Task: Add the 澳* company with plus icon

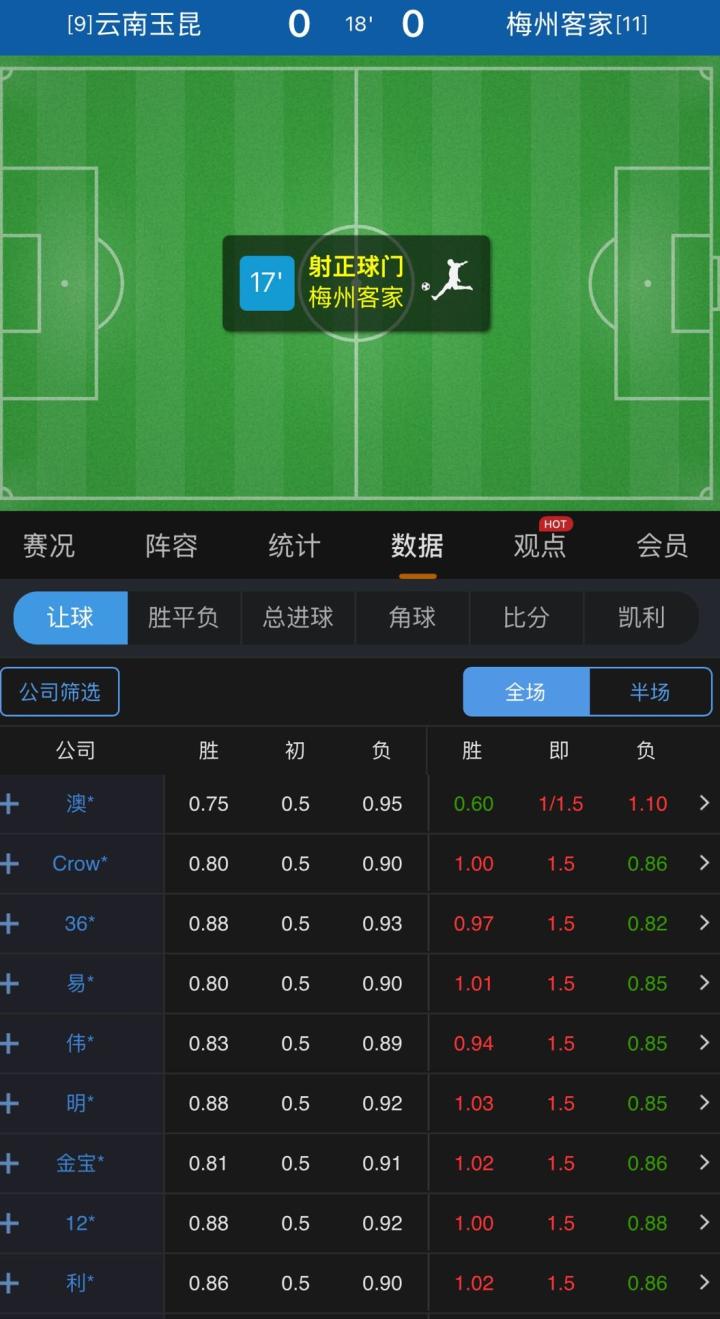Action: tap(10, 804)
